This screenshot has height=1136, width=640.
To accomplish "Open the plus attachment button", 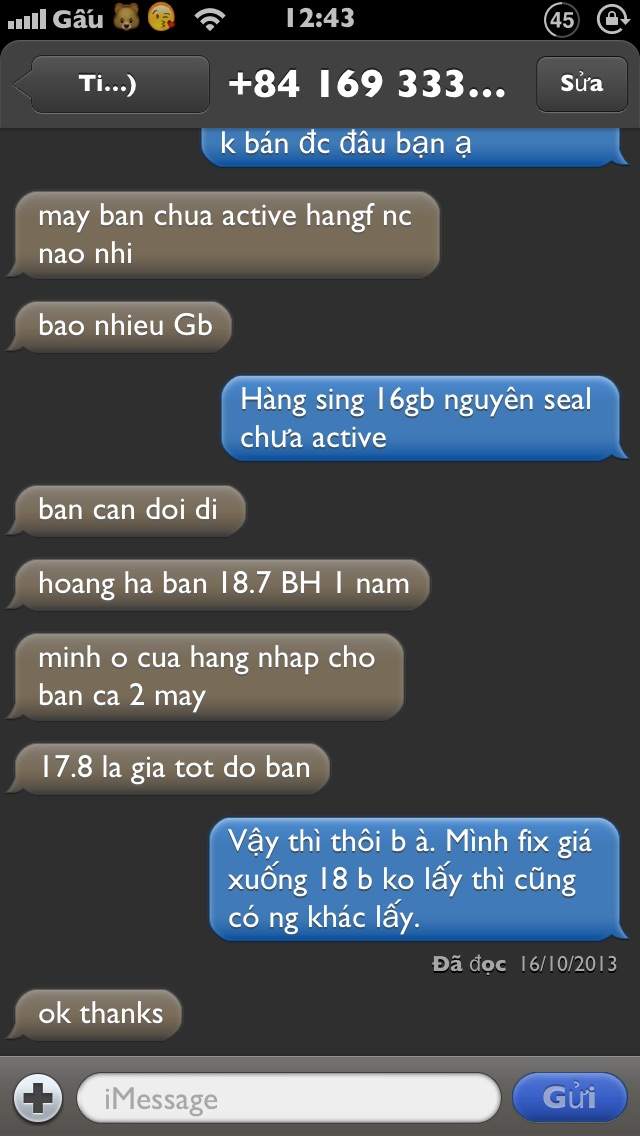I will tap(38, 1098).
